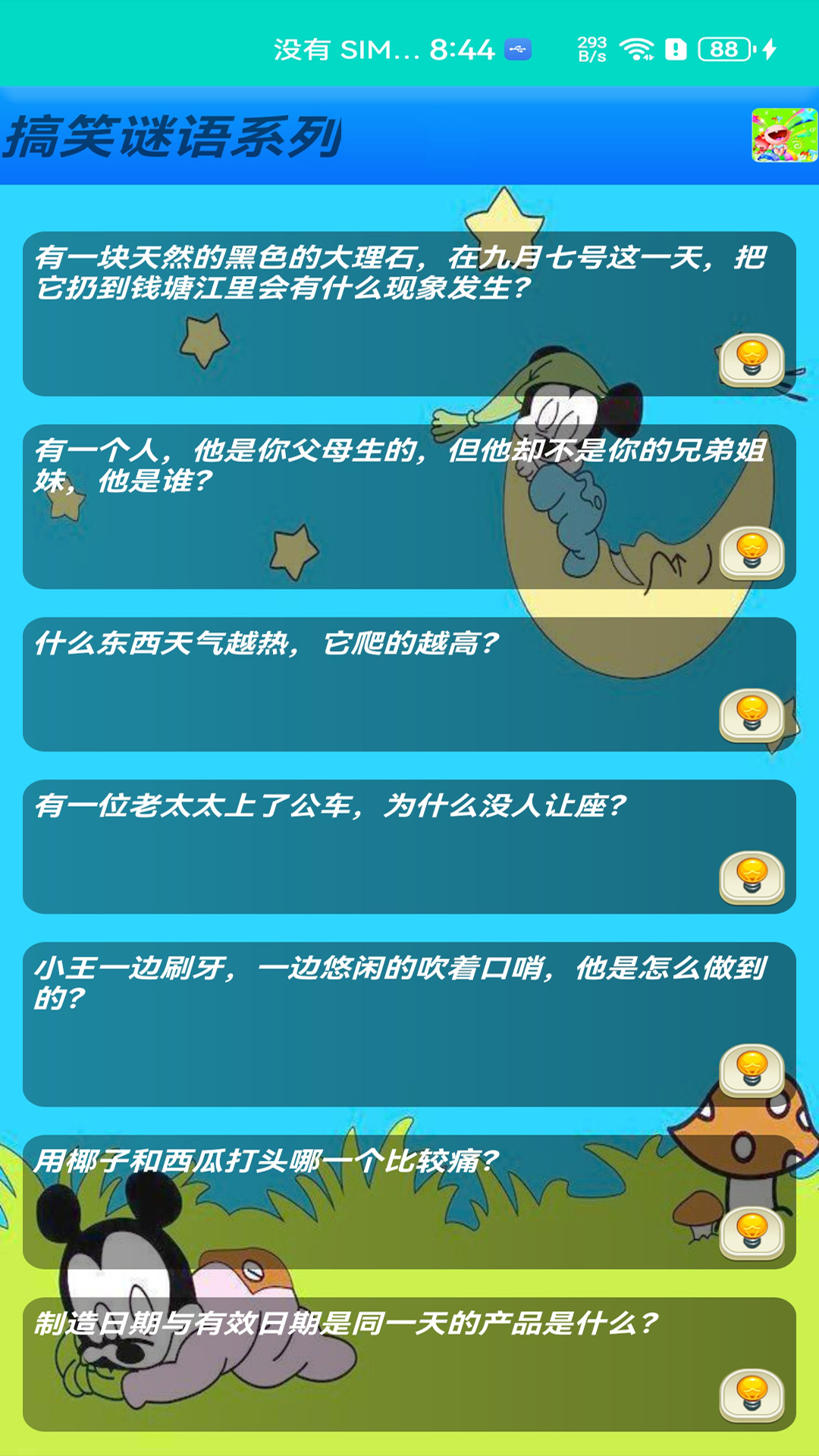The image size is (819, 1456).
Task: Tap the cartoon app icon in header
Action: (784, 135)
